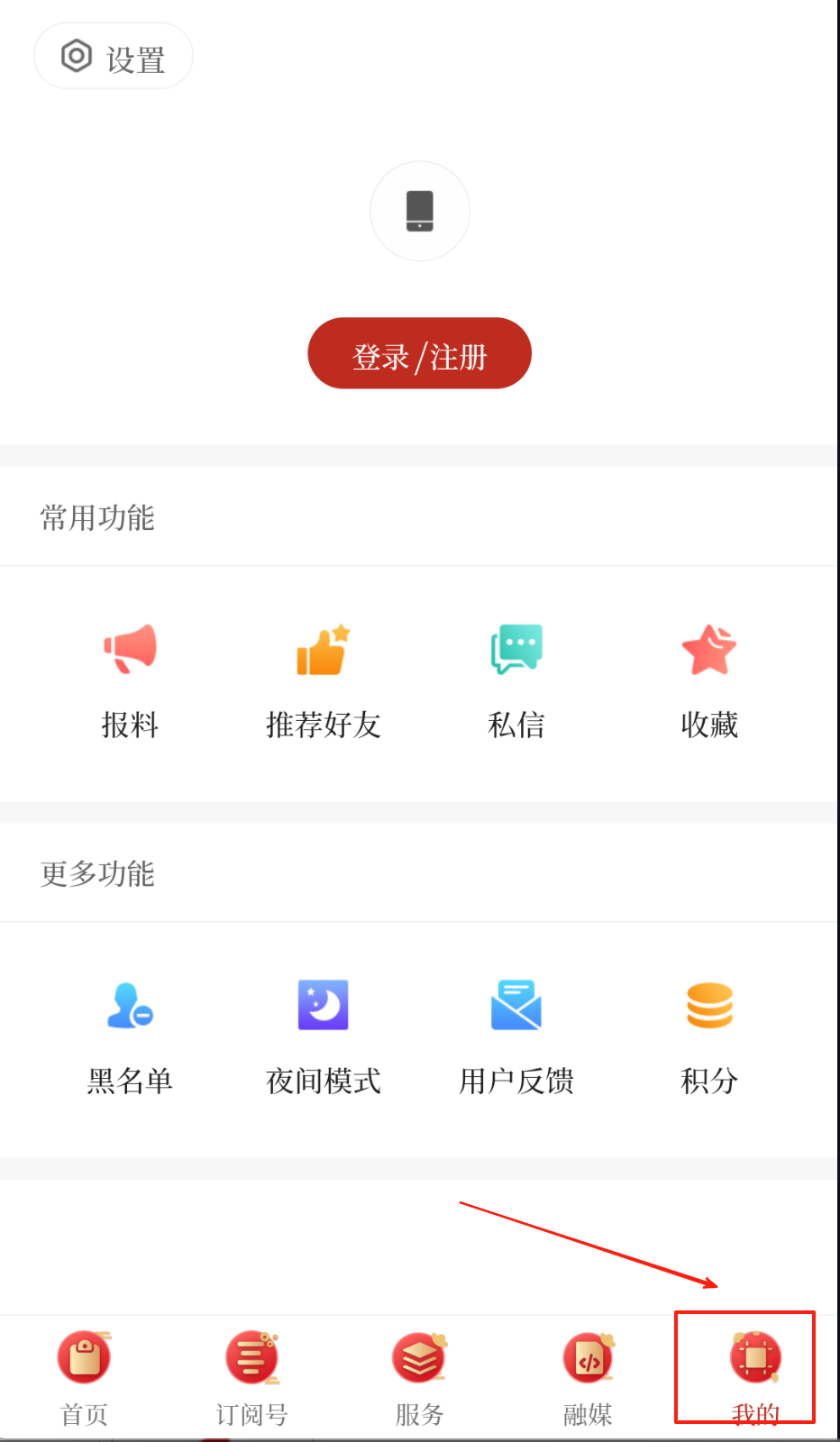This screenshot has width=840, height=1442.
Task: Select the 我的 profile tab
Action: click(754, 1375)
